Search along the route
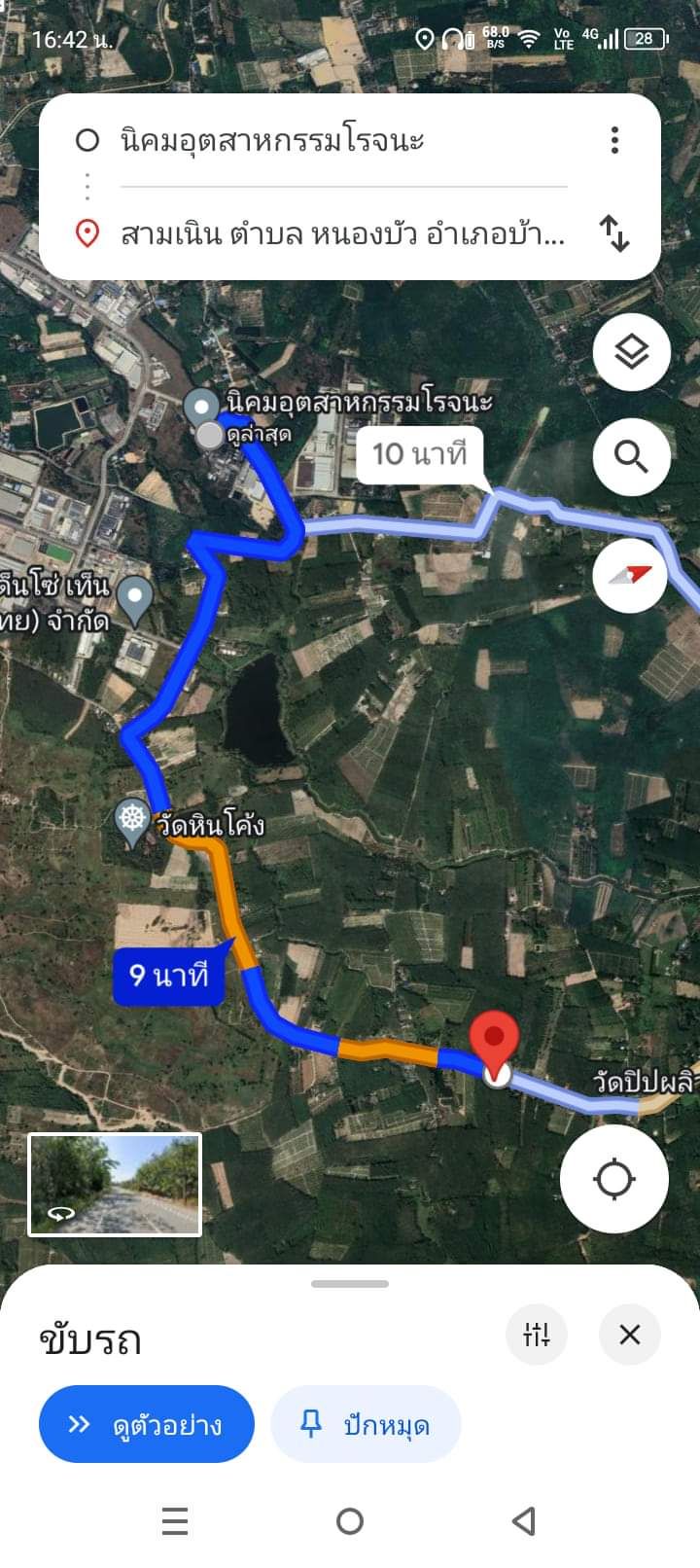 coord(632,456)
